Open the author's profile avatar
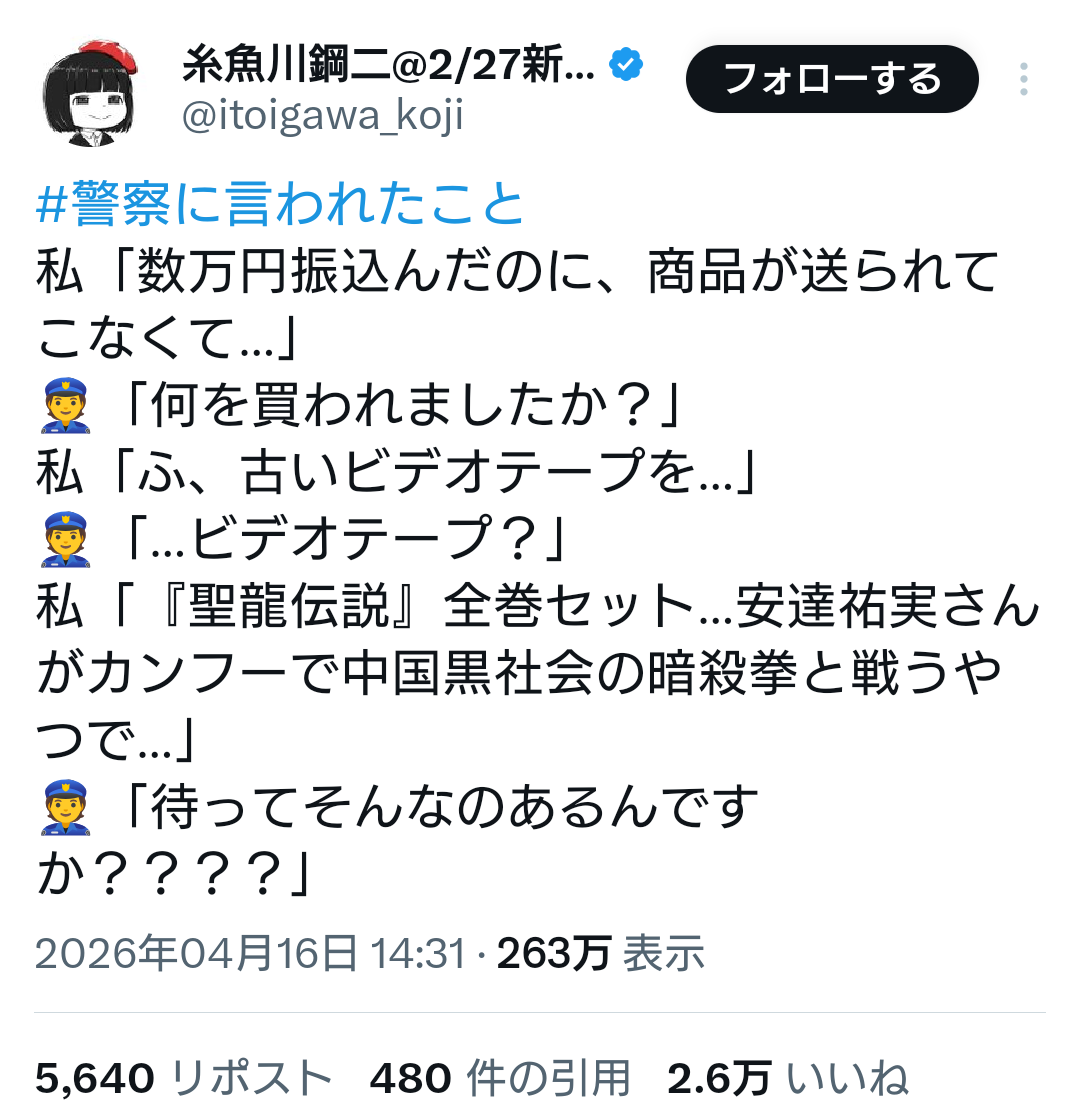Screen dimensions: 1080x1113 [88, 95]
